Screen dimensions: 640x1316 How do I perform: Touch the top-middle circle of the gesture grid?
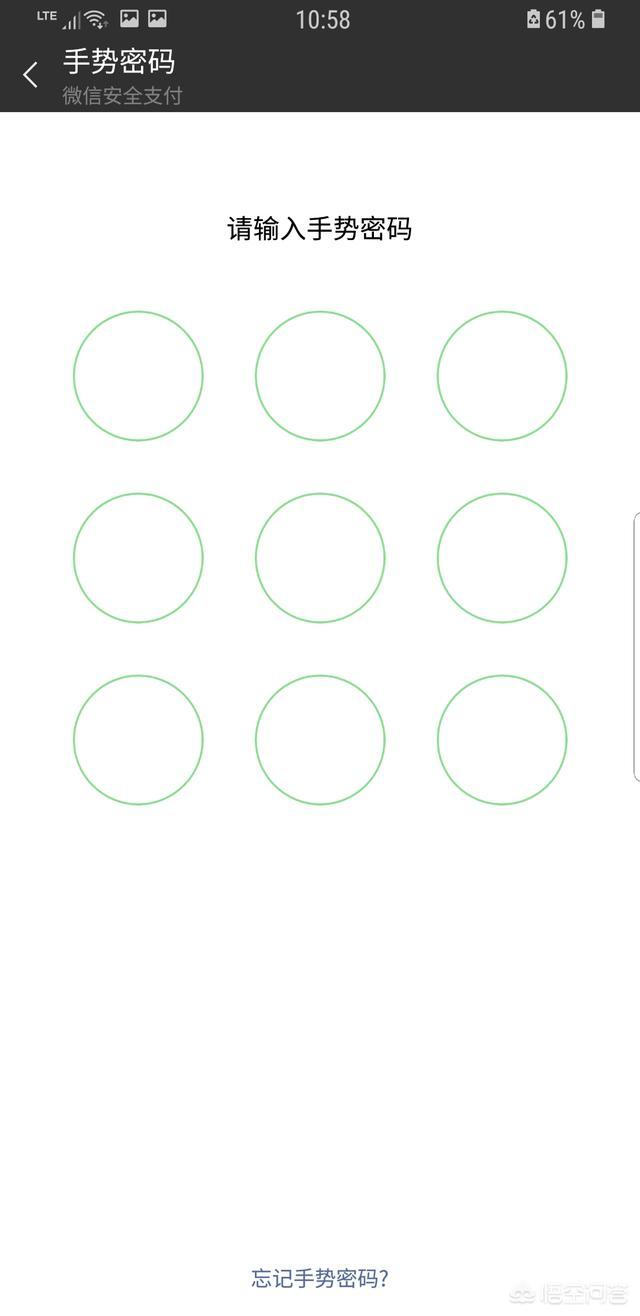click(320, 376)
